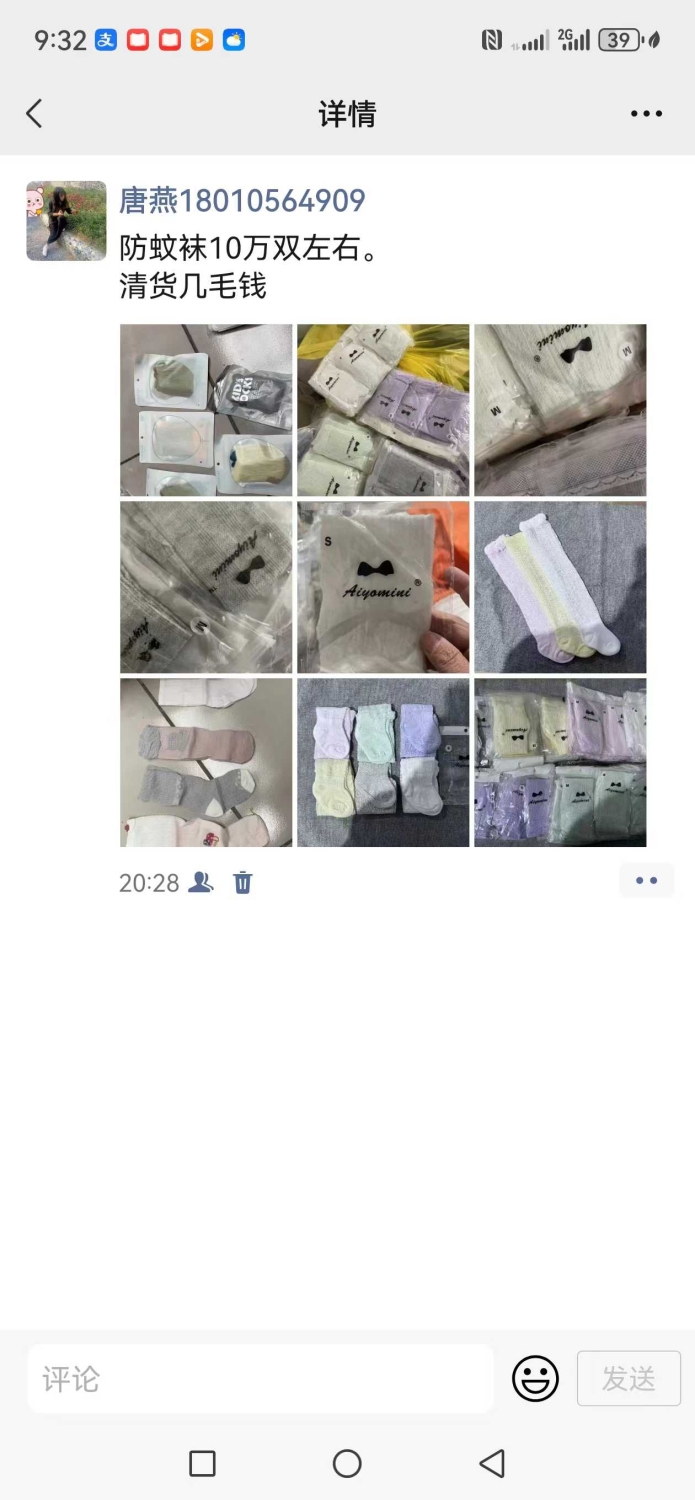Check who can see this post
This screenshot has height=1500, width=695.
click(201, 882)
